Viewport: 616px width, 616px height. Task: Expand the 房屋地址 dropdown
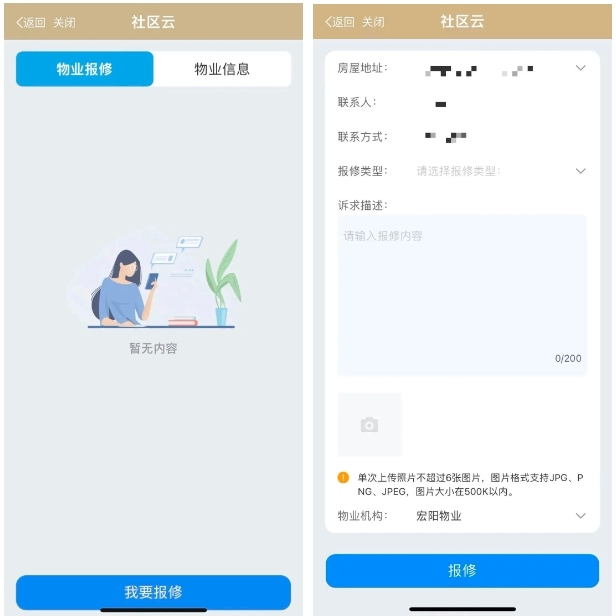[x=580, y=68]
